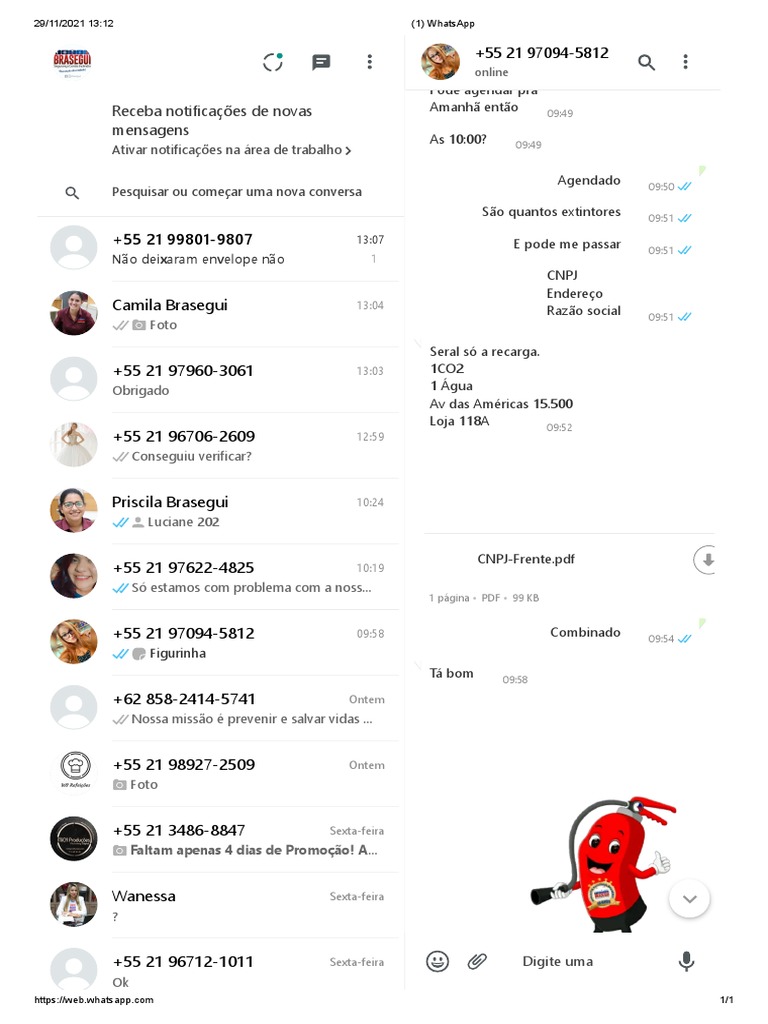This screenshot has height=1024, width=768.
Task: Open the status updates icon
Action: pos(273,62)
